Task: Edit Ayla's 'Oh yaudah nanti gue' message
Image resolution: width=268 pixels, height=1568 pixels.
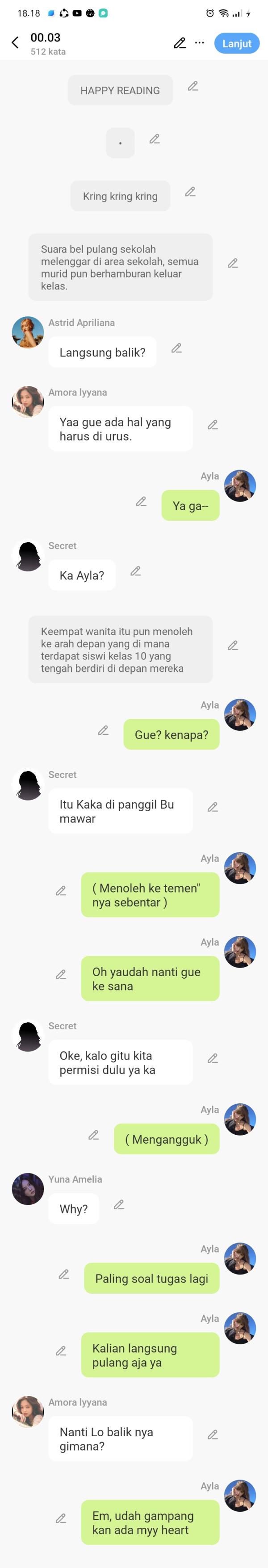Action: click(x=61, y=974)
